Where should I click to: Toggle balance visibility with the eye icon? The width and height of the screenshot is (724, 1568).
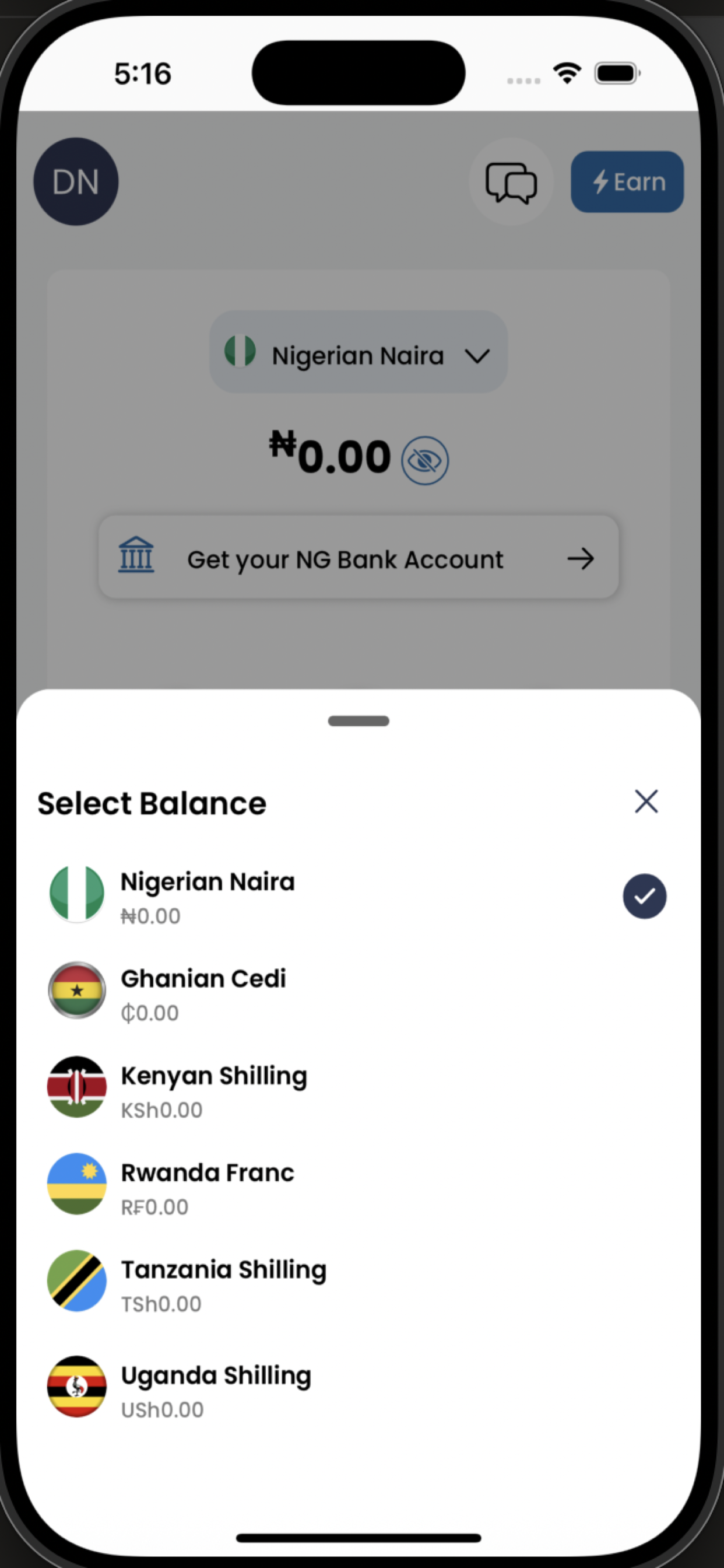(426, 460)
